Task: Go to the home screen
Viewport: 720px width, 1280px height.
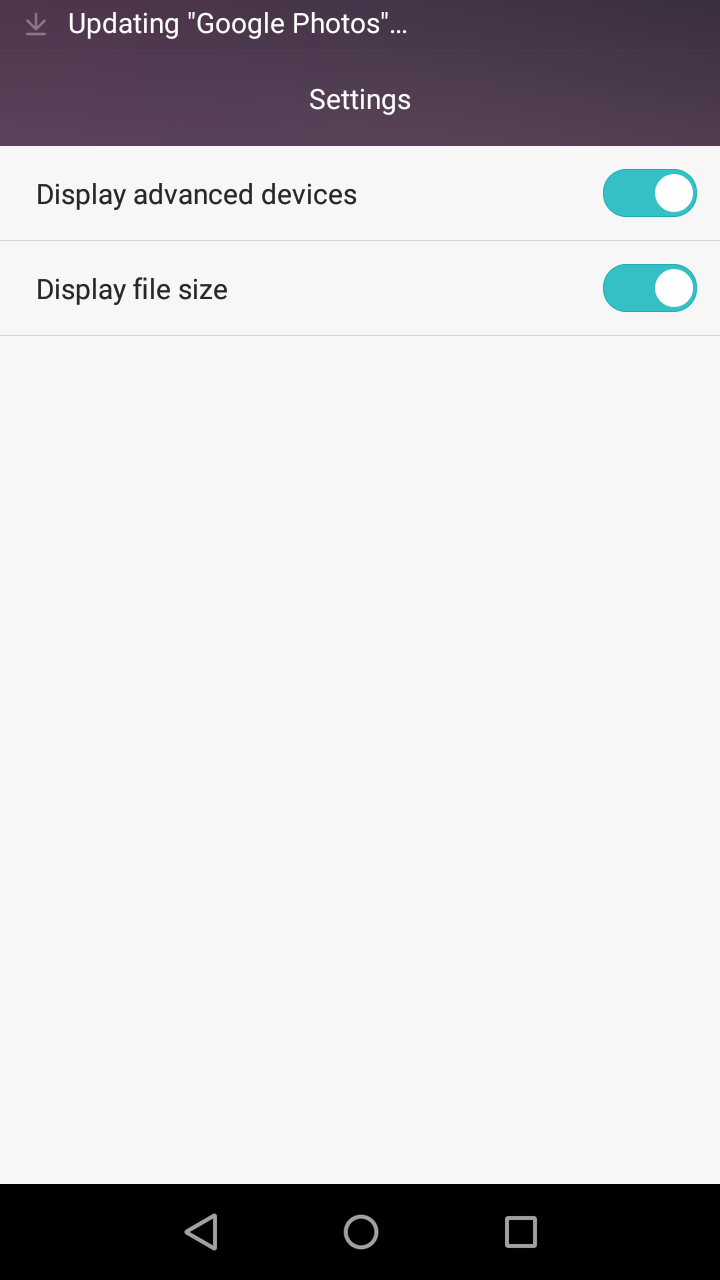Action: tap(360, 1231)
